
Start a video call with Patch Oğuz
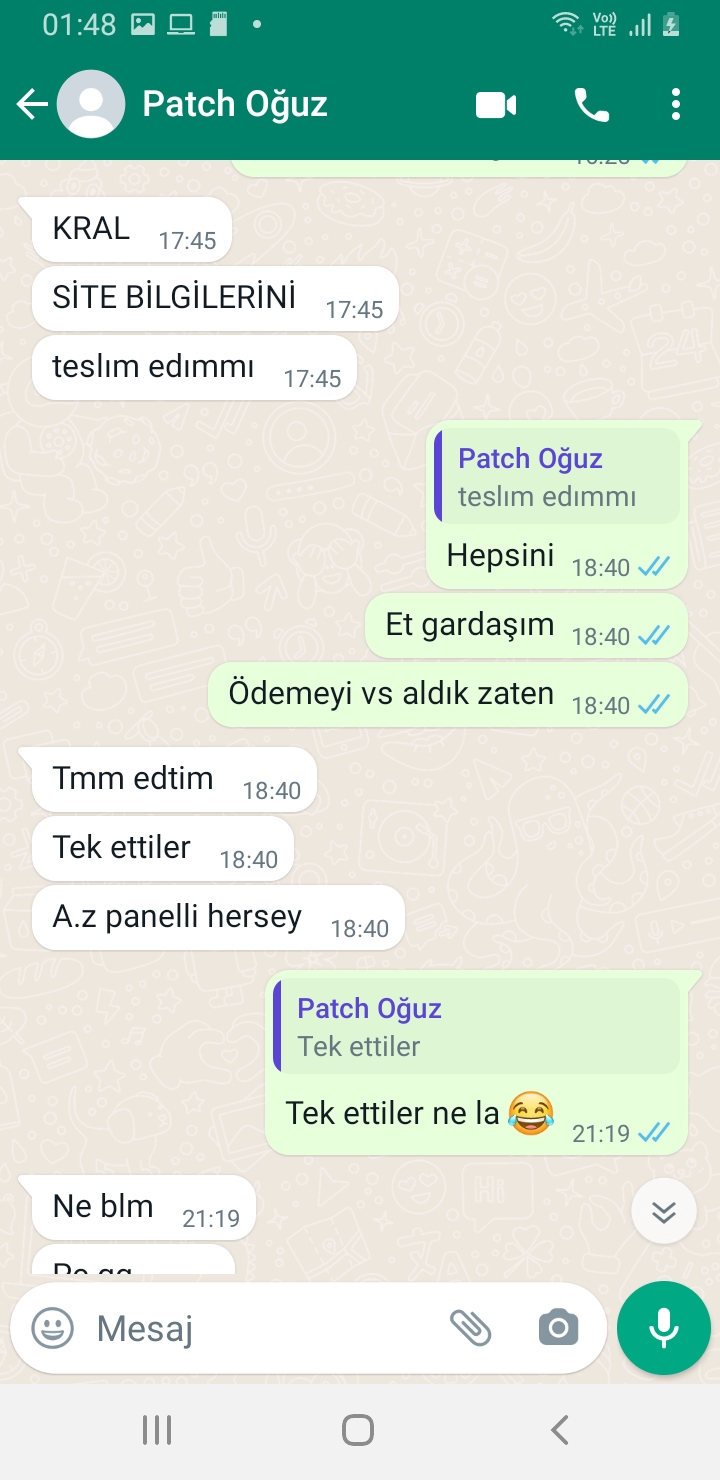point(496,104)
